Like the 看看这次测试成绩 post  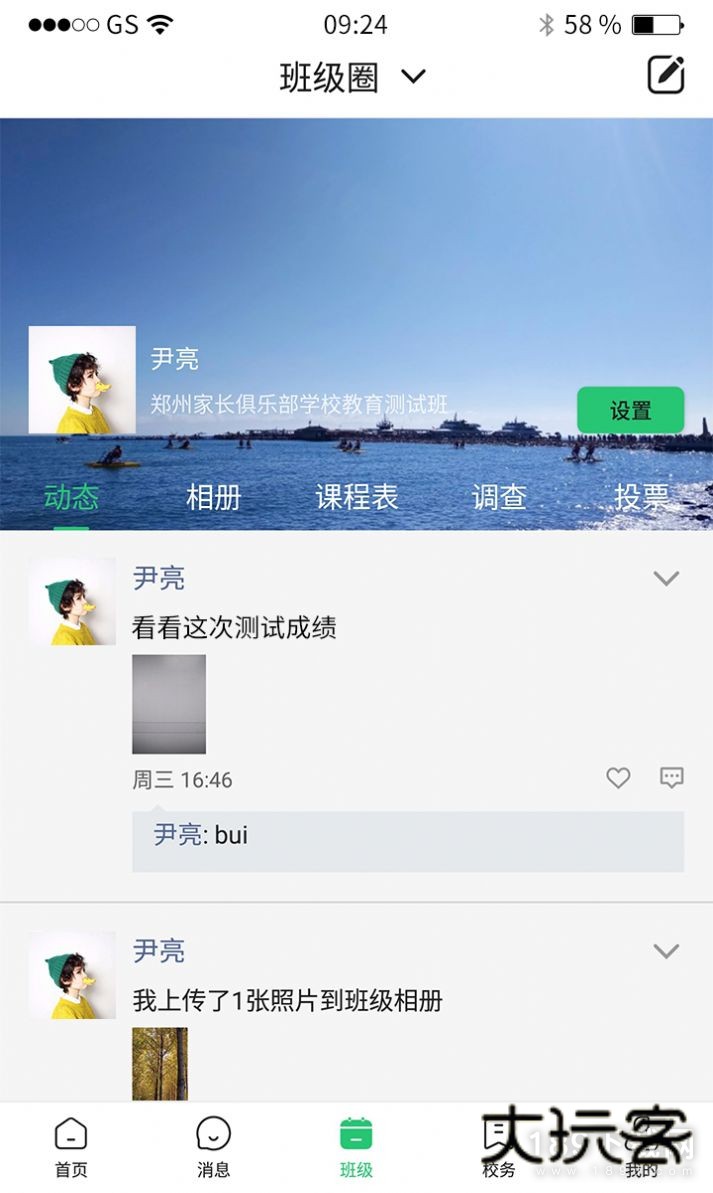click(x=618, y=778)
